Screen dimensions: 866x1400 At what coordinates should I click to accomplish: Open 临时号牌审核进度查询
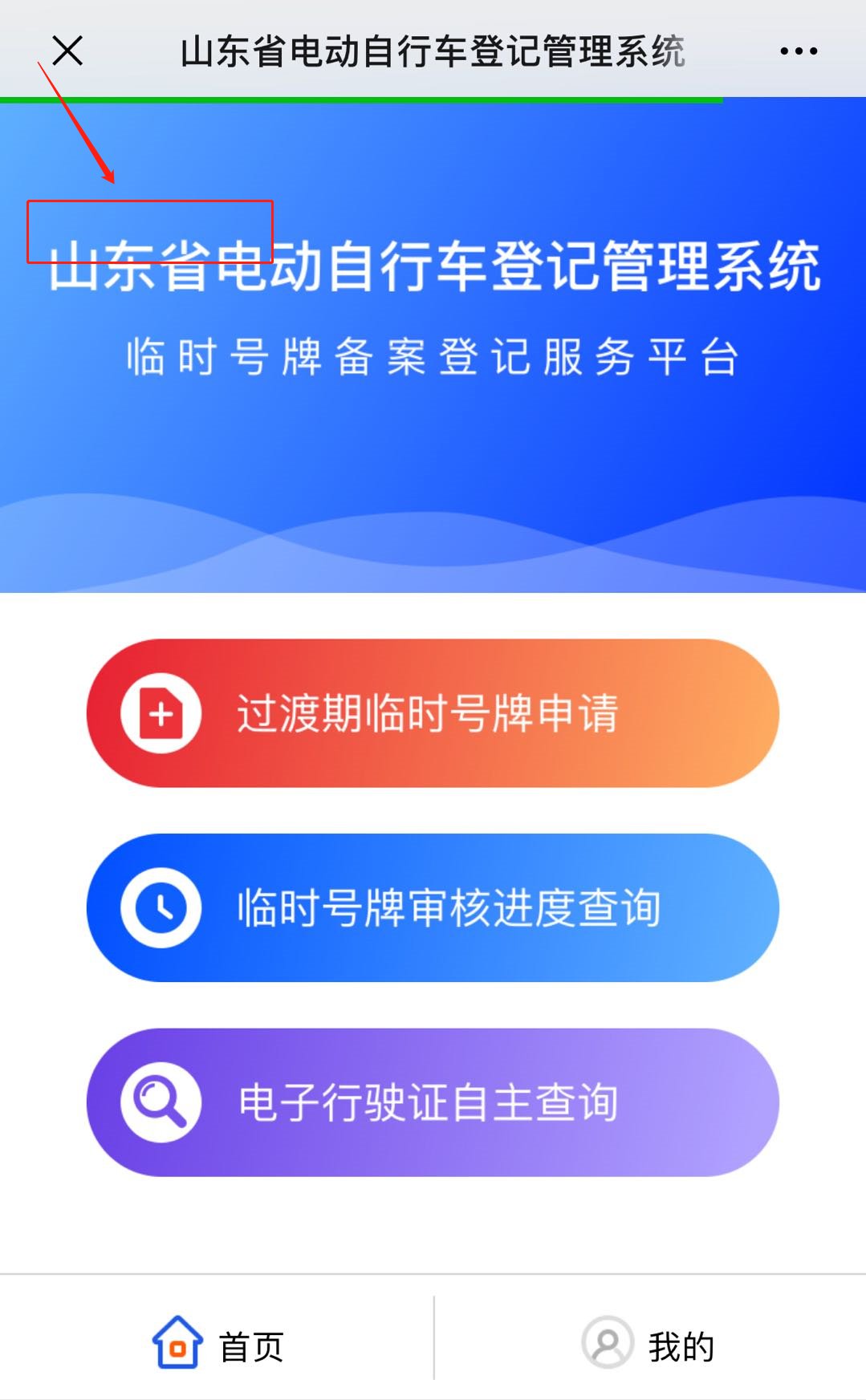click(x=433, y=907)
